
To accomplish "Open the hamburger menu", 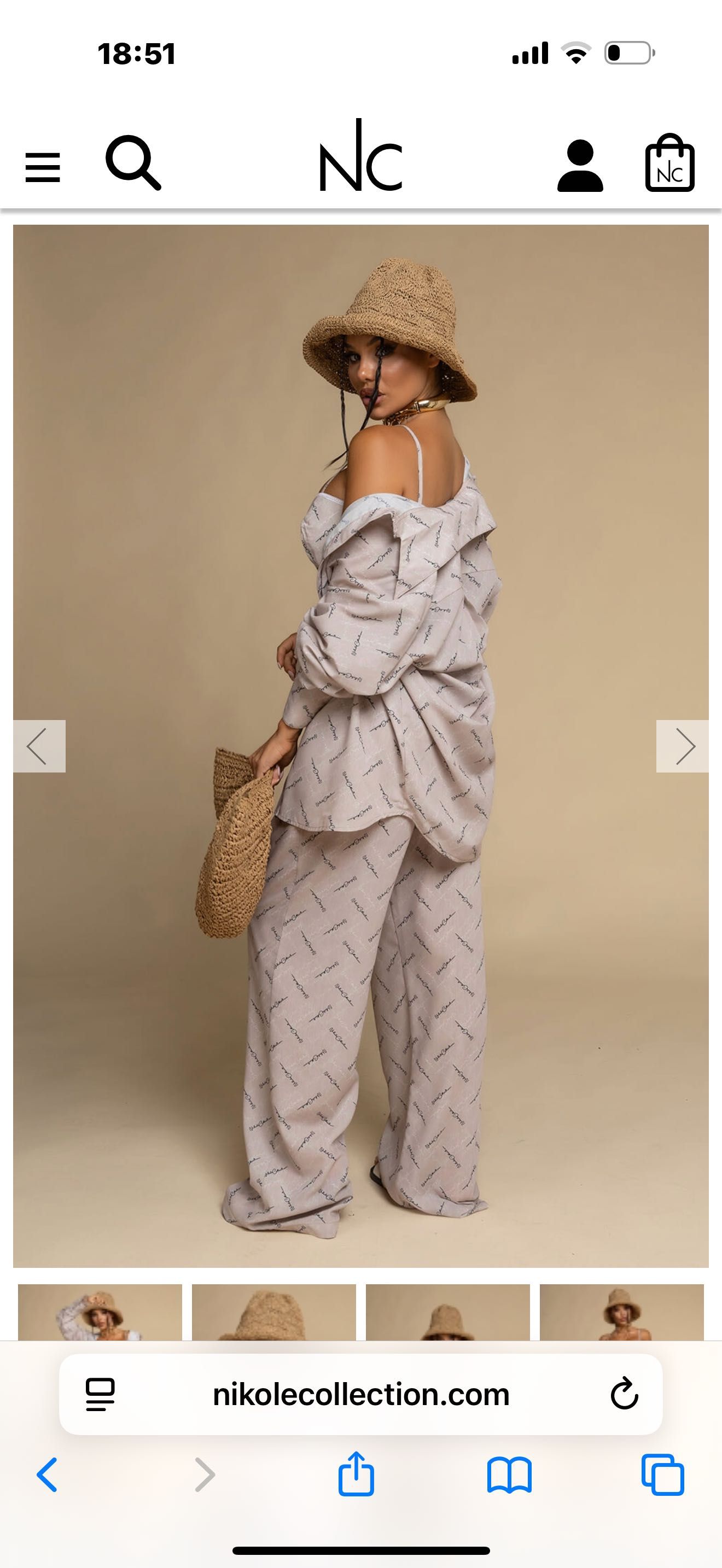I will [x=43, y=167].
